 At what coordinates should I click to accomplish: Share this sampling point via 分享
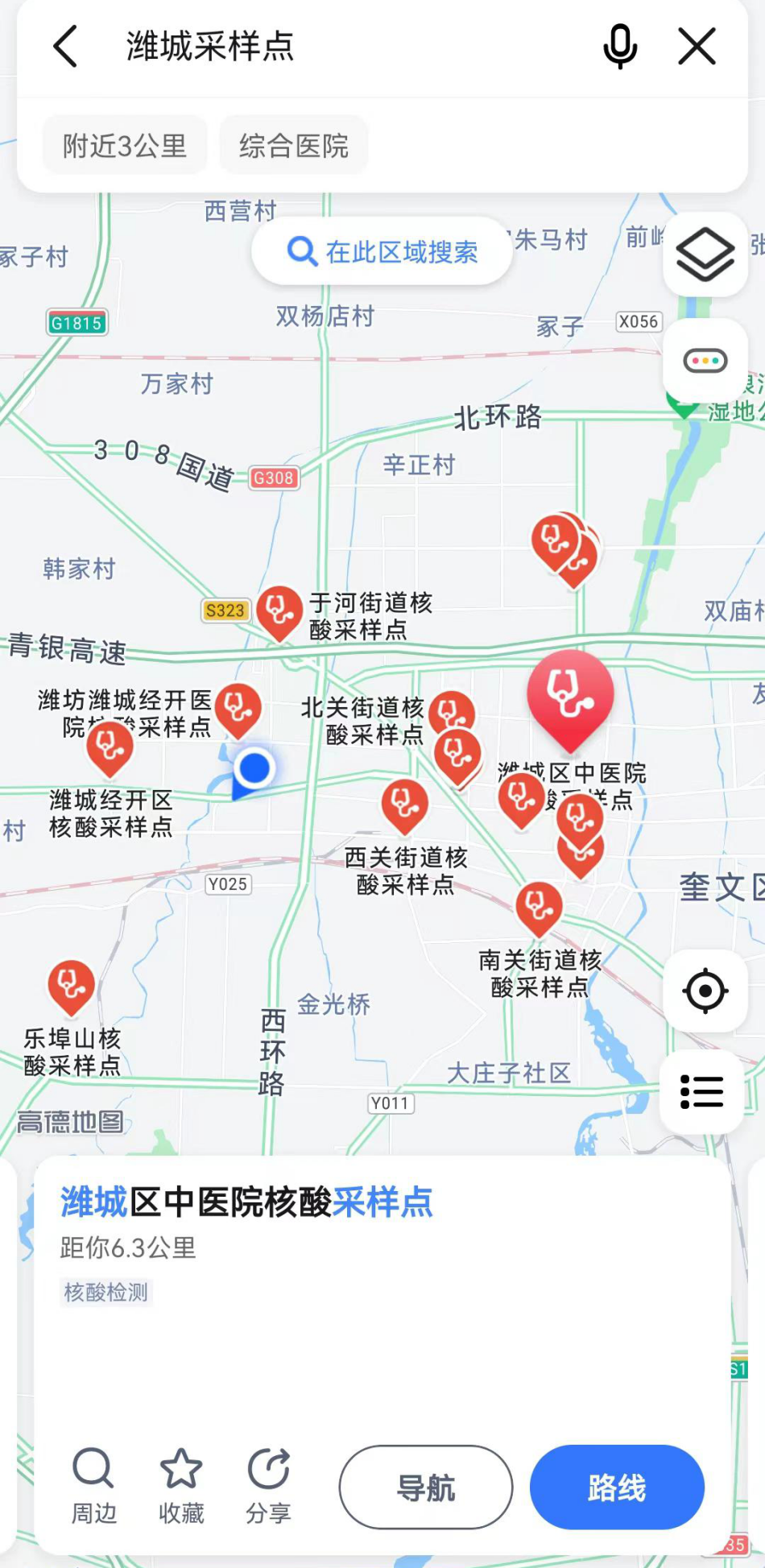point(268,1486)
